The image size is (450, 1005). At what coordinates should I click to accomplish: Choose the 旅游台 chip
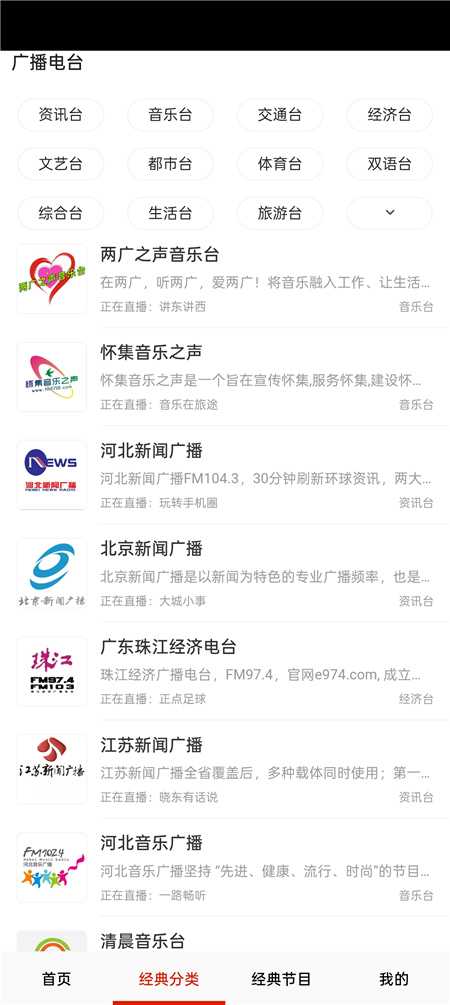[279, 213]
